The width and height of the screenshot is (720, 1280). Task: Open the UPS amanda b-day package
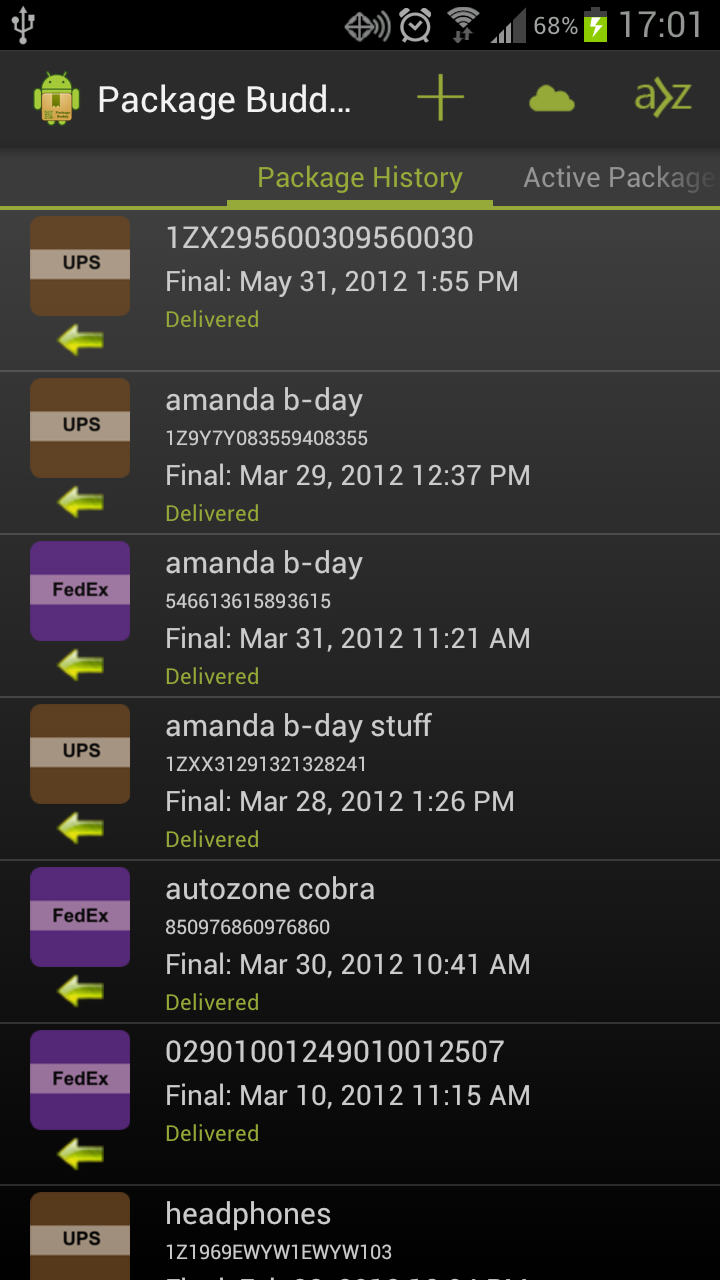coord(360,453)
